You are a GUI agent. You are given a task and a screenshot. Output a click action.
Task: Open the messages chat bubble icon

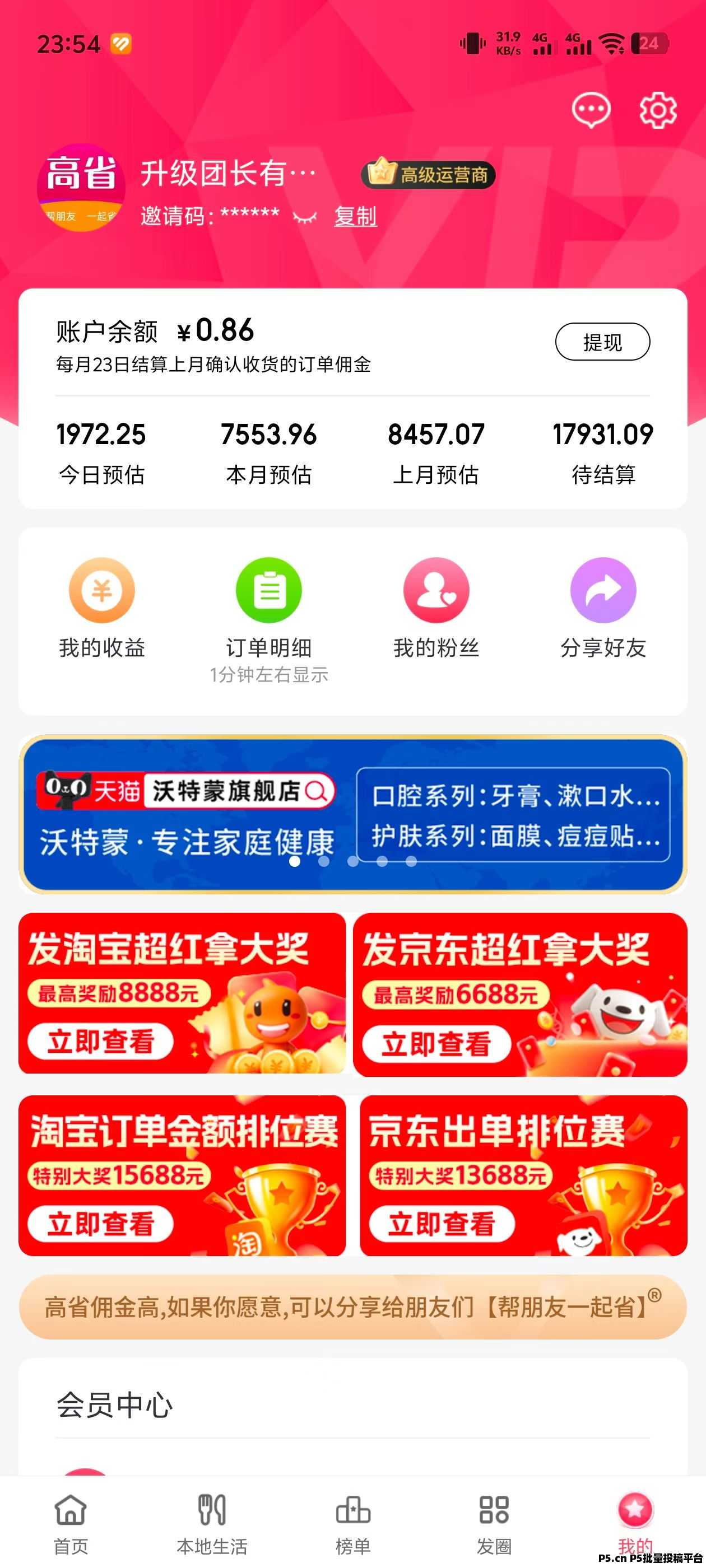point(590,110)
